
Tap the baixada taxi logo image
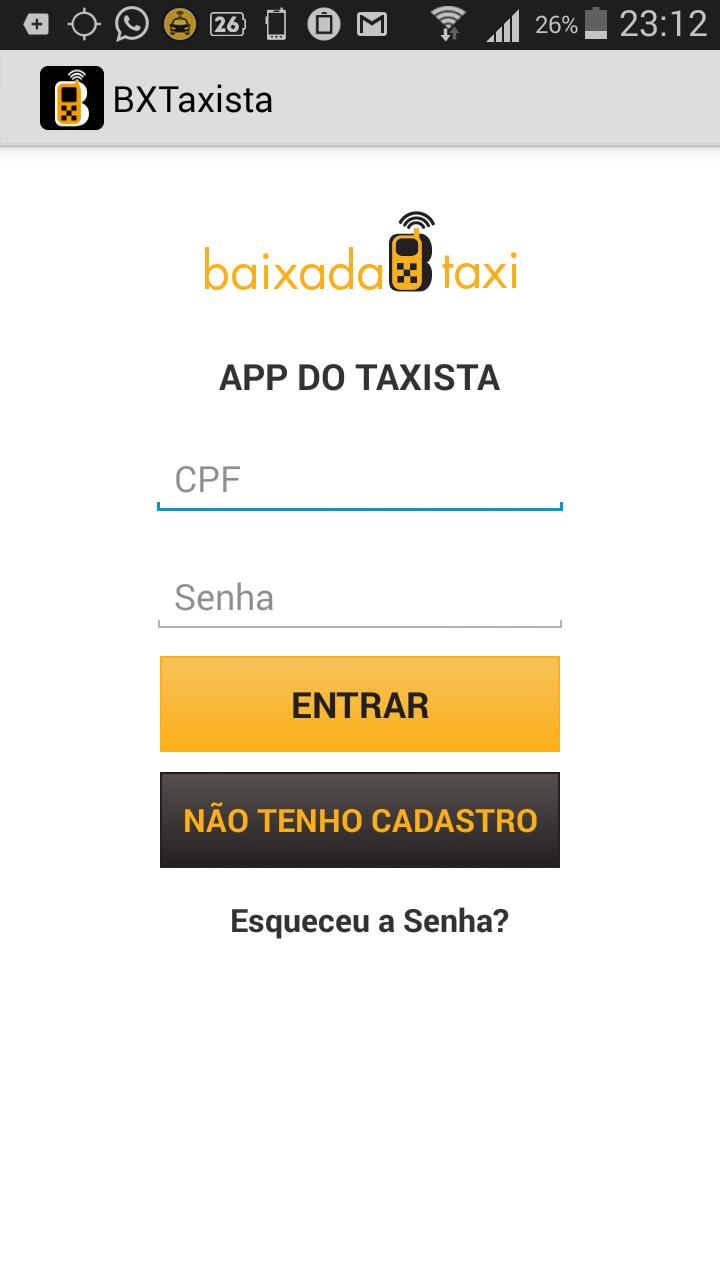tap(360, 260)
